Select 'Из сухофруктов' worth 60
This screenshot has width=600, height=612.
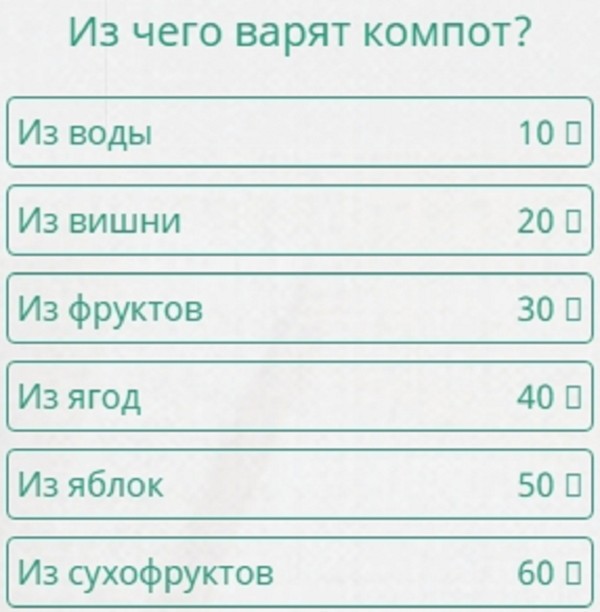click(x=300, y=573)
